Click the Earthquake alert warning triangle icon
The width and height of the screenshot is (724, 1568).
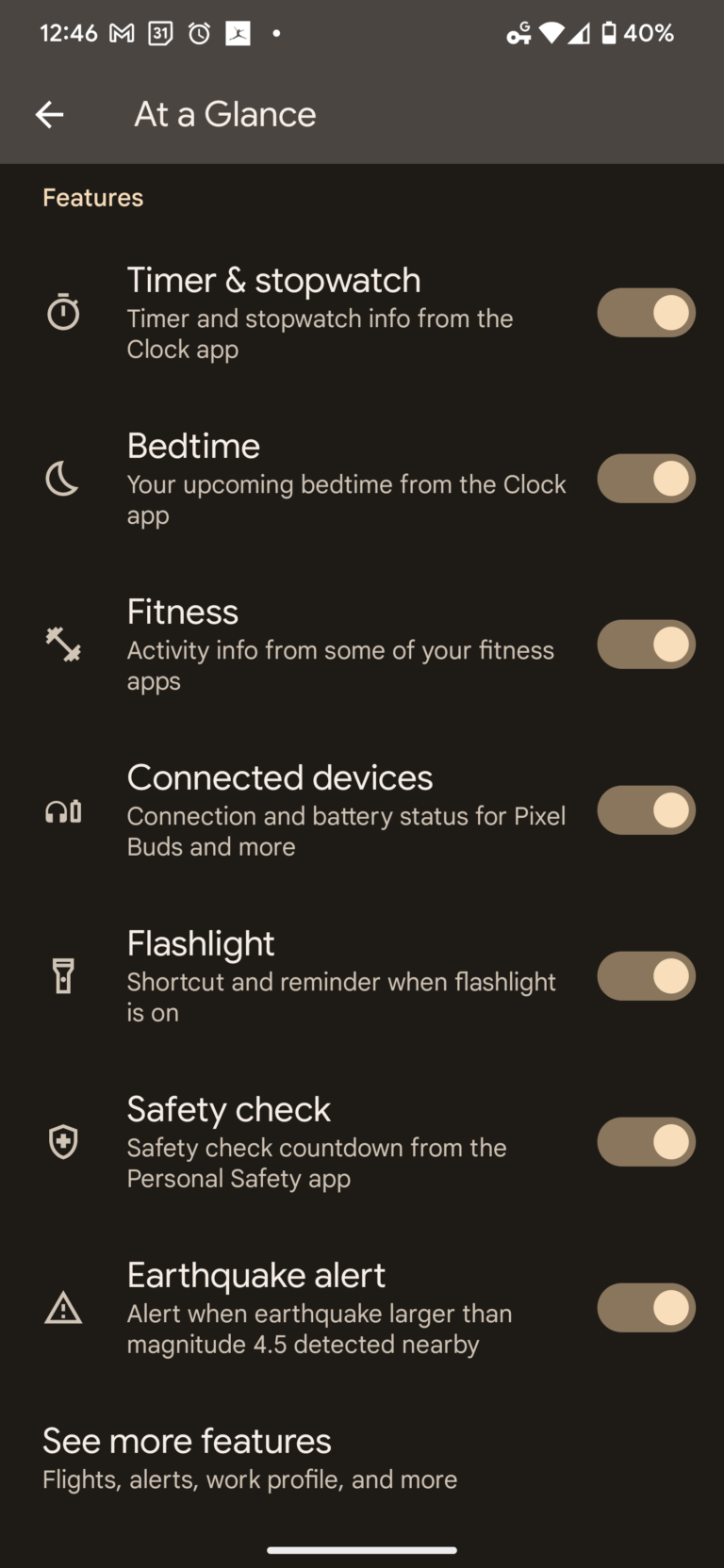(63, 1307)
